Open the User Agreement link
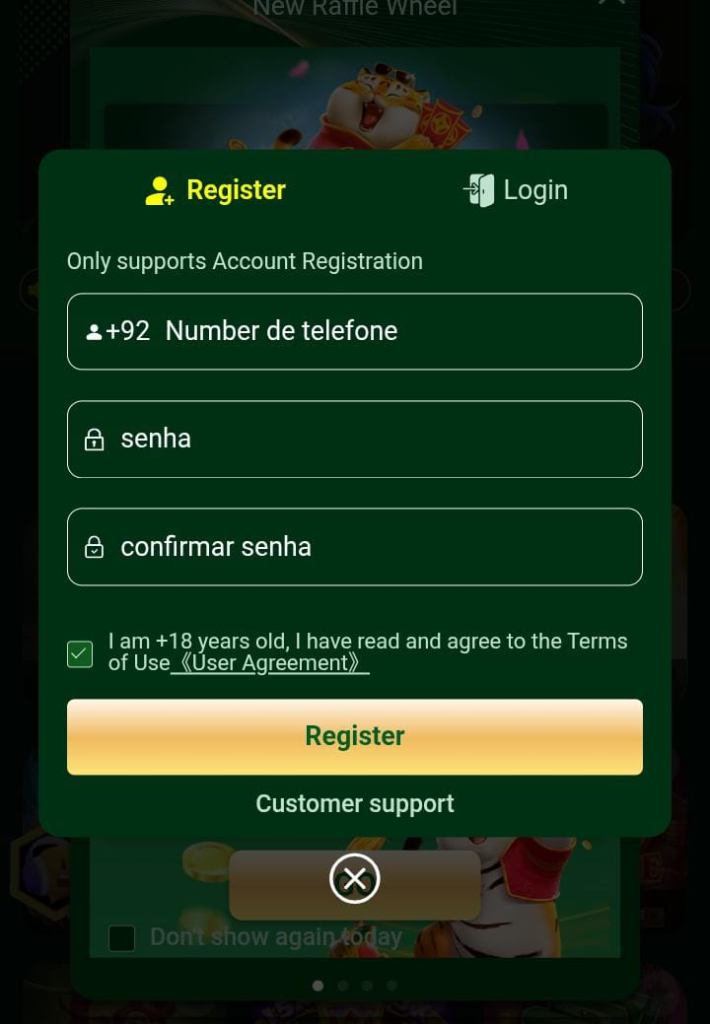710x1024 pixels. pos(270,663)
